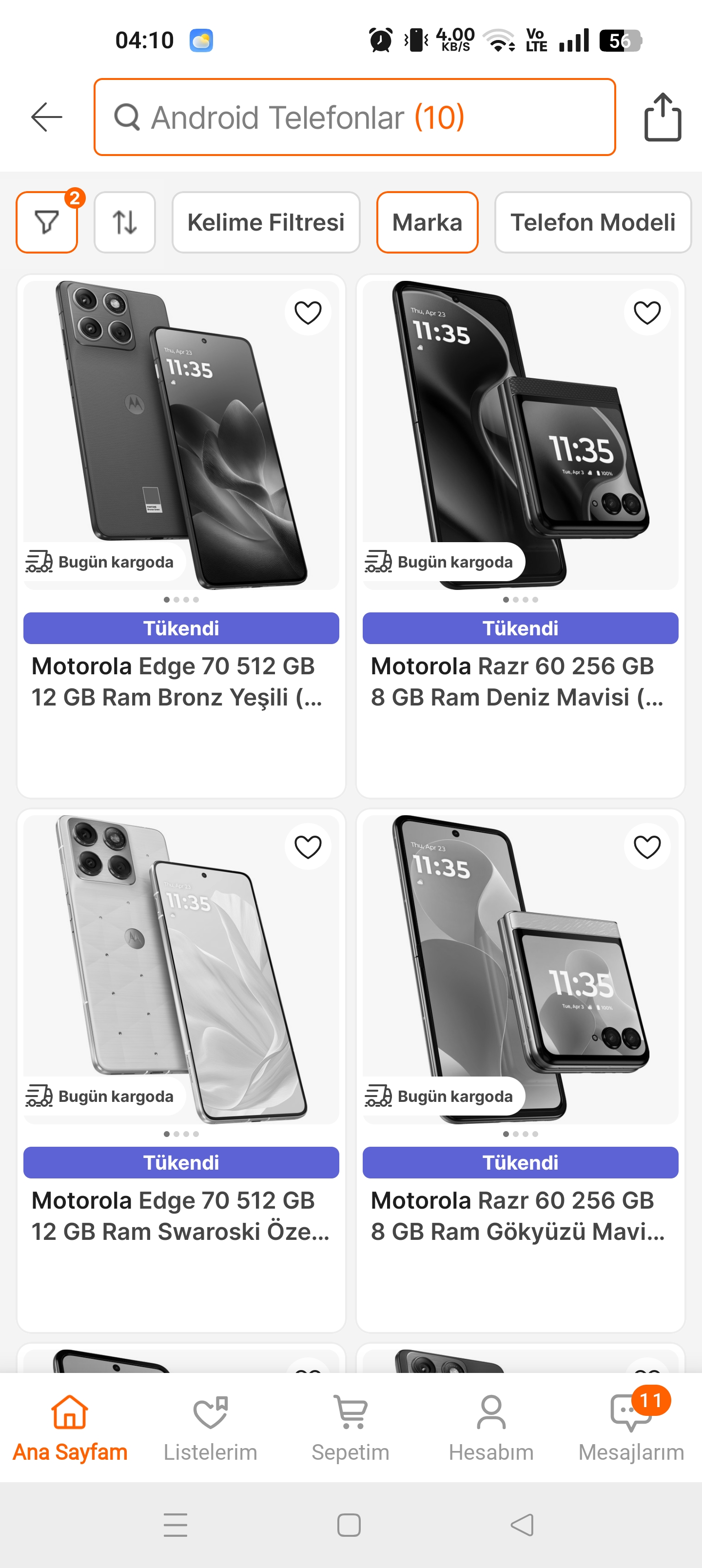Open the filter funnel with badge 2
This screenshot has height=1568, width=702.
tap(47, 222)
